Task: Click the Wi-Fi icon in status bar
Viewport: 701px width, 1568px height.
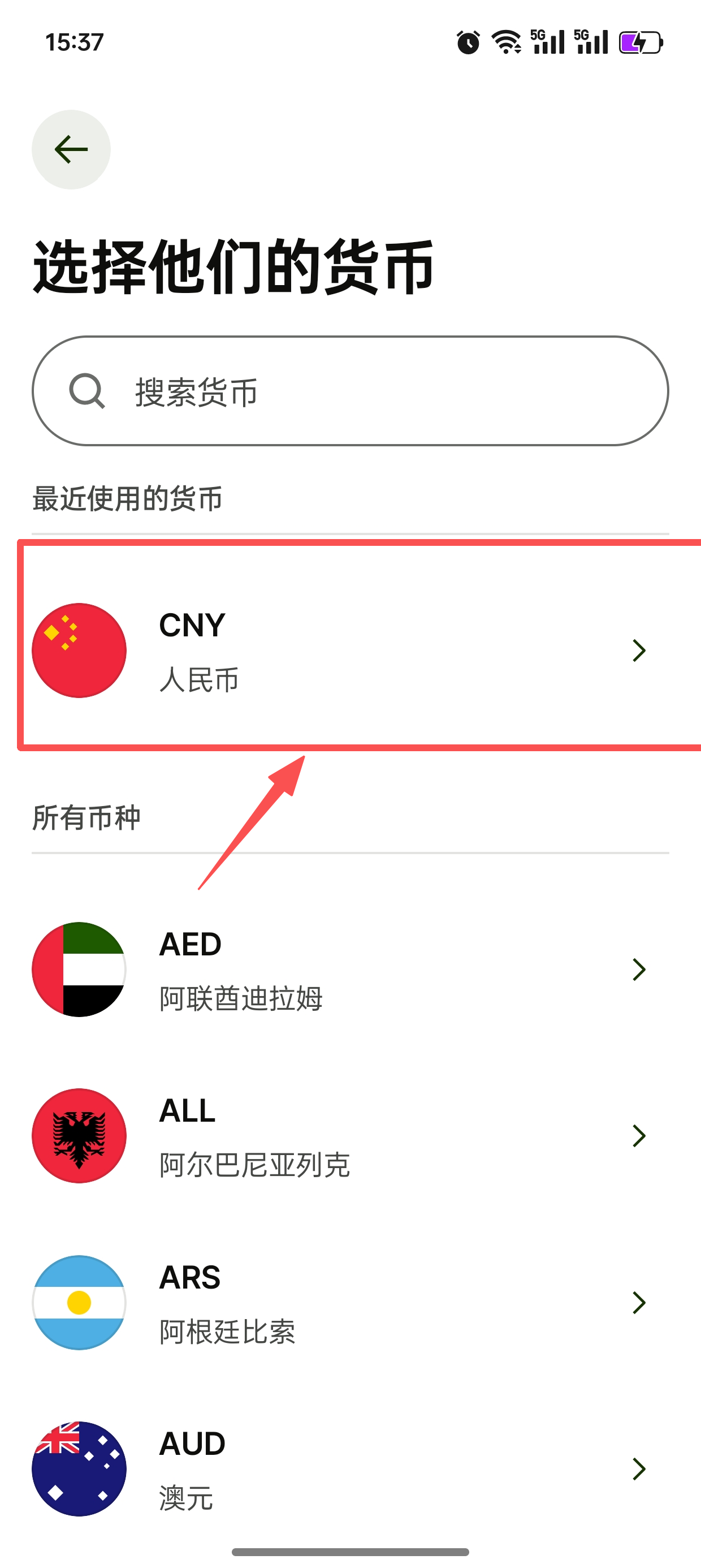Action: click(x=504, y=42)
